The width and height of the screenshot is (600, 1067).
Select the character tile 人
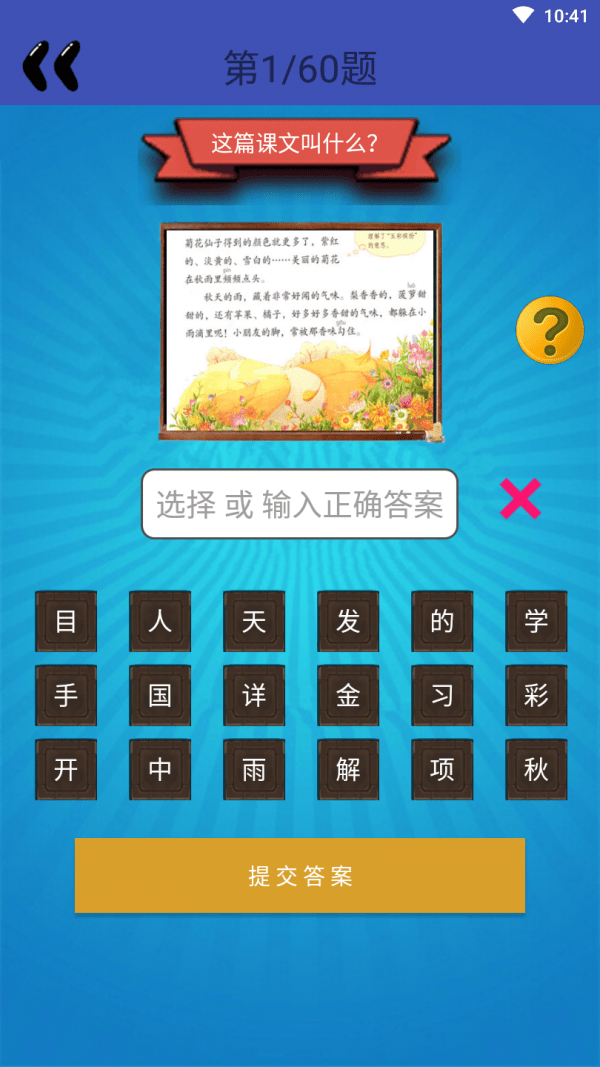pos(160,621)
